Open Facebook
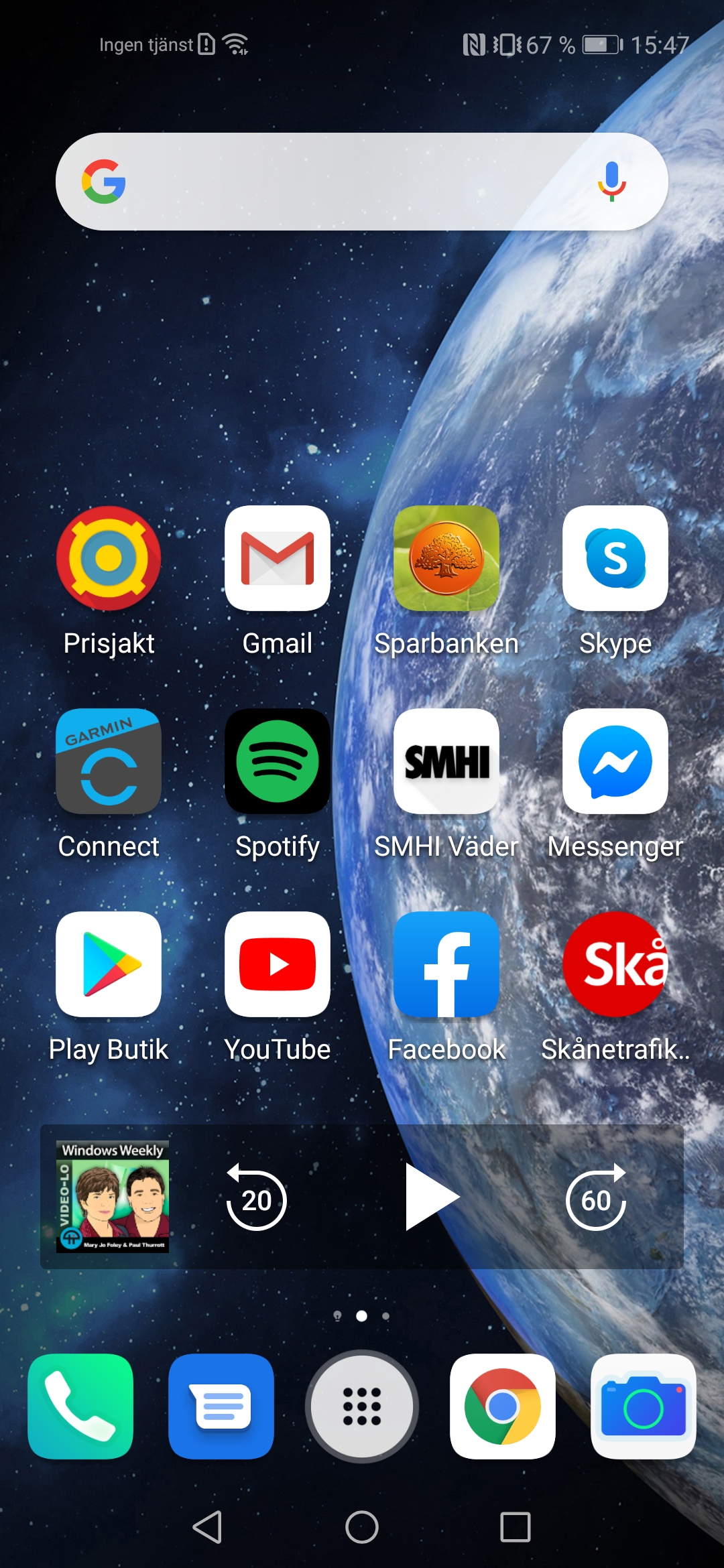 446,964
